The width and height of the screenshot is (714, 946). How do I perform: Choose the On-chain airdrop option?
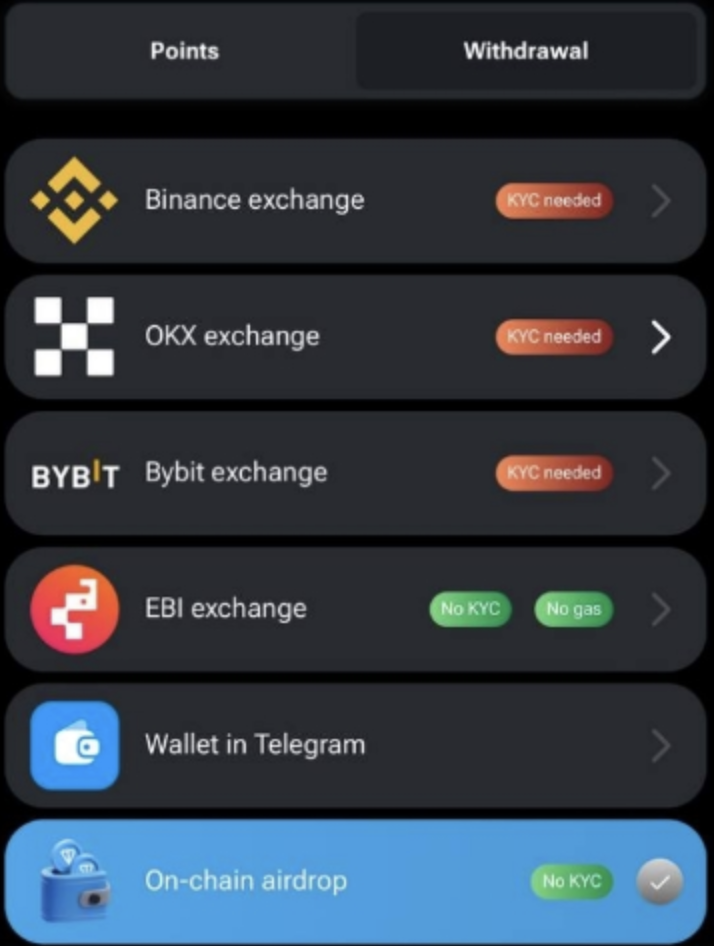356,881
